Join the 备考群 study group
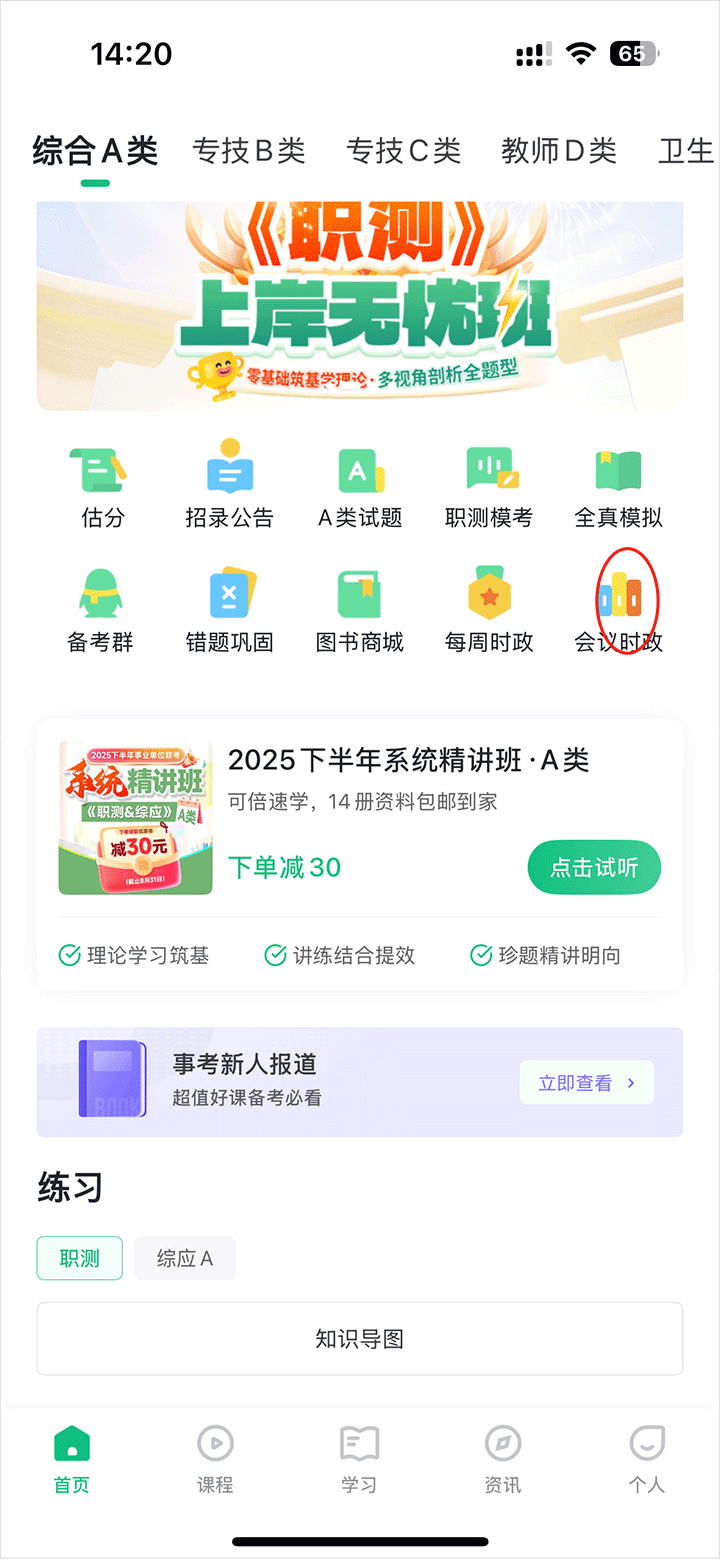Image resolution: width=720 pixels, height=1561 pixels. click(100, 611)
